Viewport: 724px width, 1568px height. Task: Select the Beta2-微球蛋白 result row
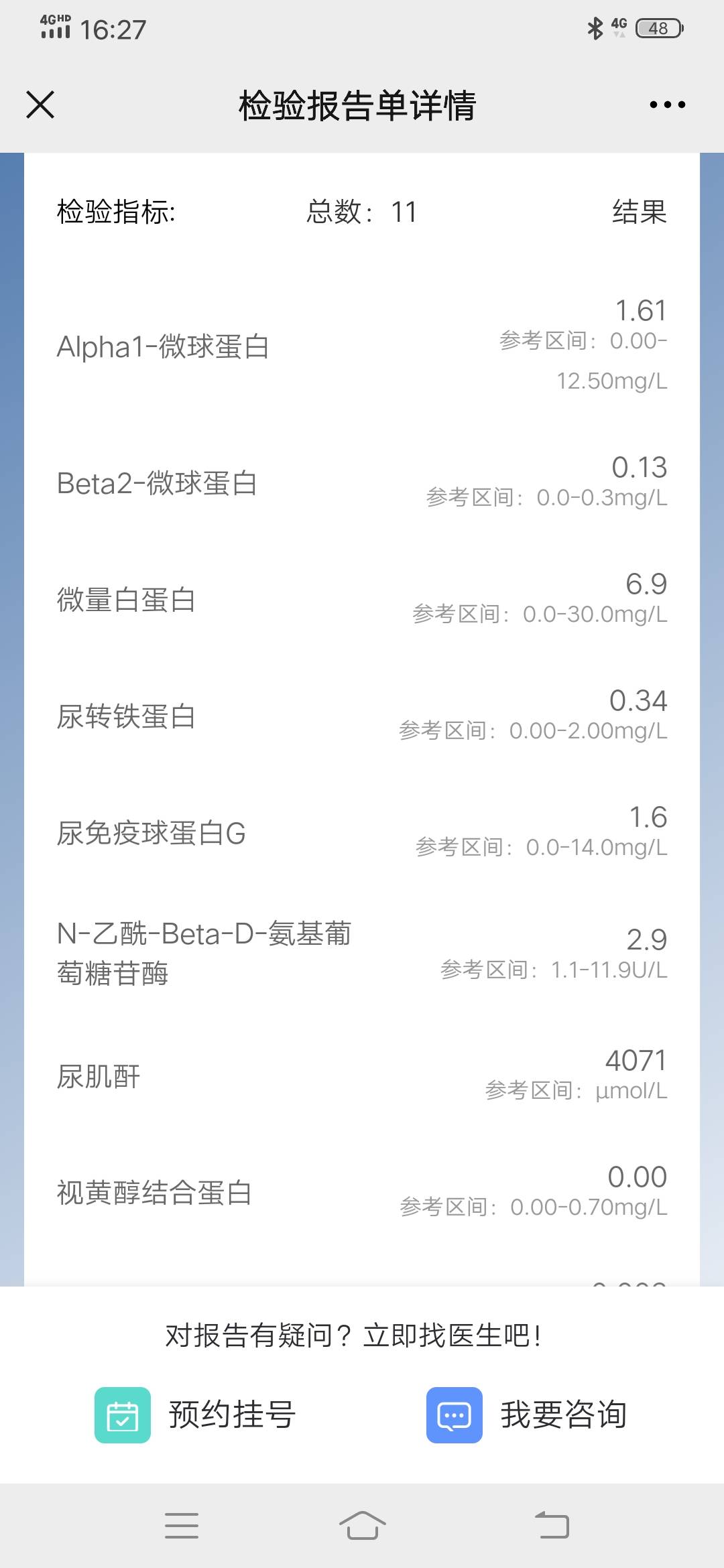362,484
